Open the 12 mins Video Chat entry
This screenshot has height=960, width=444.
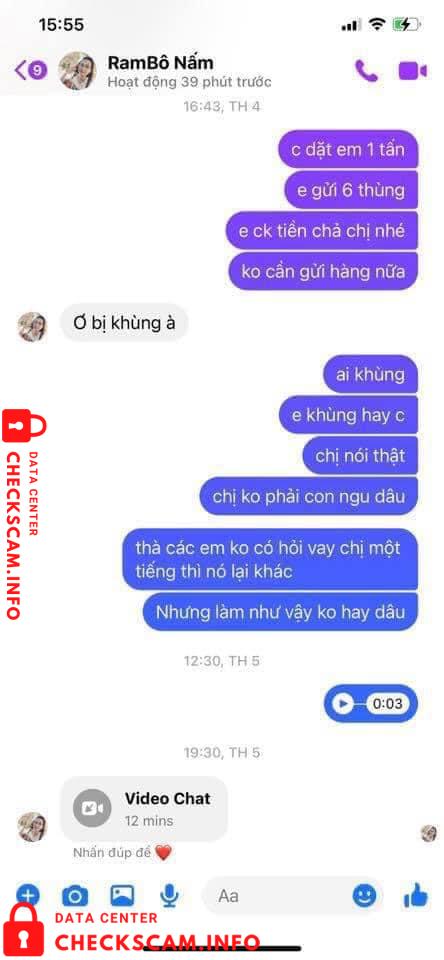coord(144,808)
